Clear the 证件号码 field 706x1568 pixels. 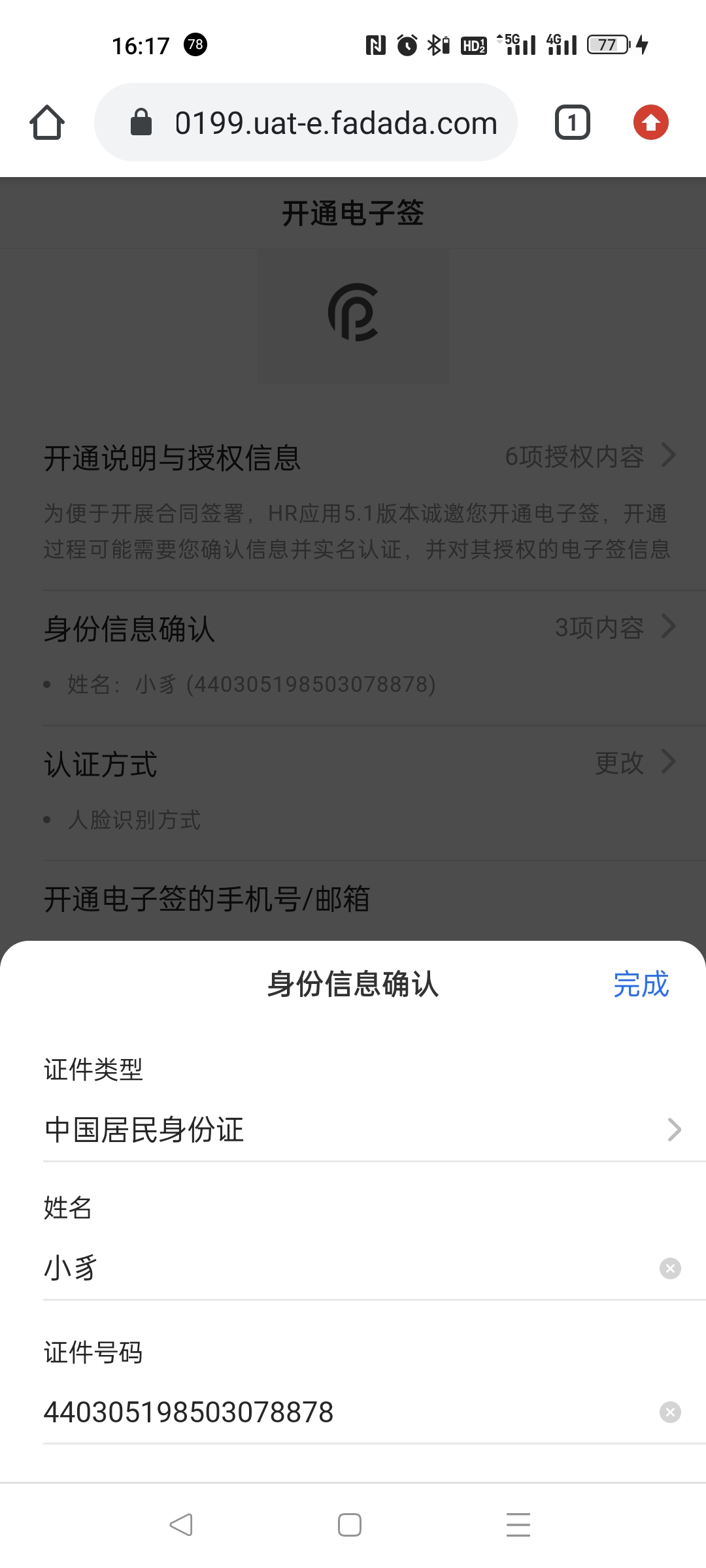tap(670, 1412)
